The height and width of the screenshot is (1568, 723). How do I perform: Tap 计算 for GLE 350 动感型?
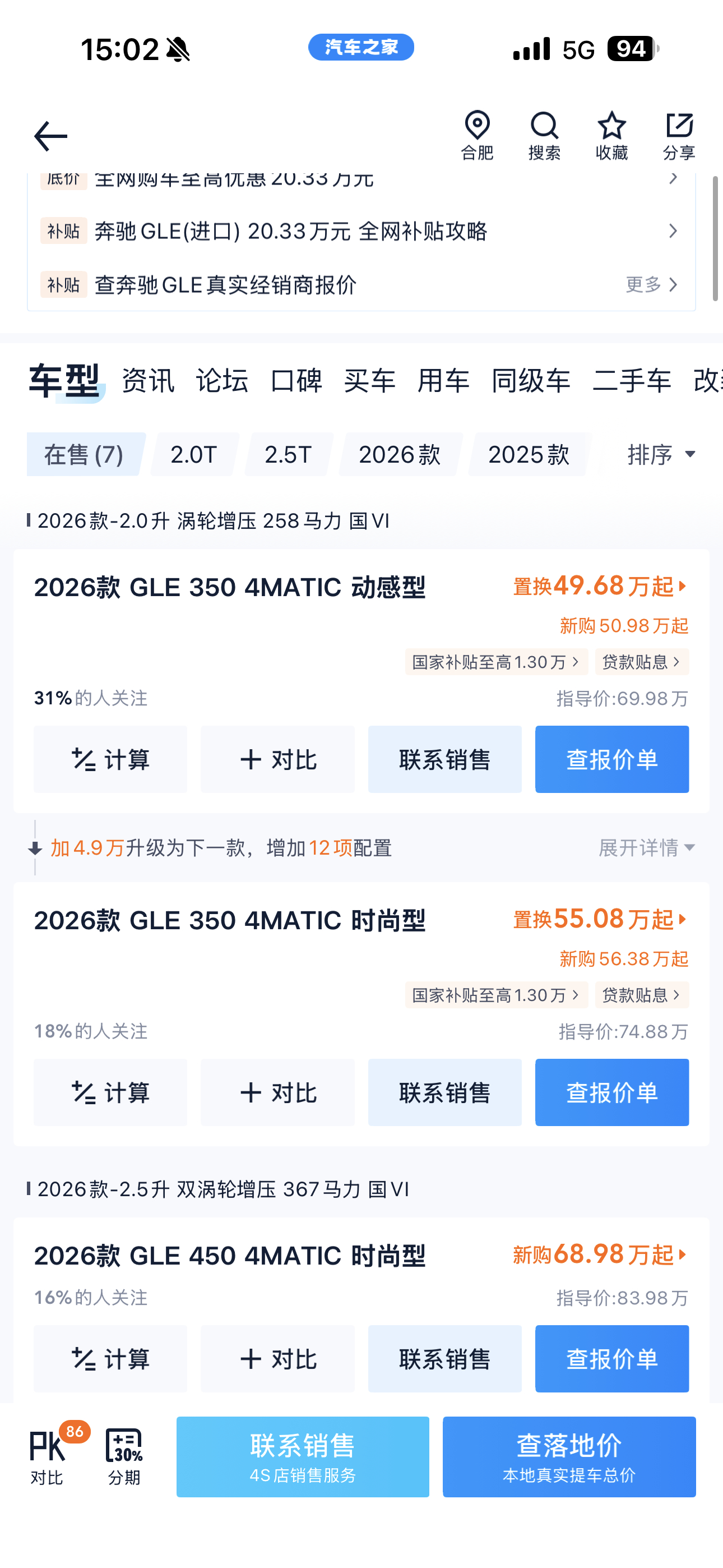110,759
